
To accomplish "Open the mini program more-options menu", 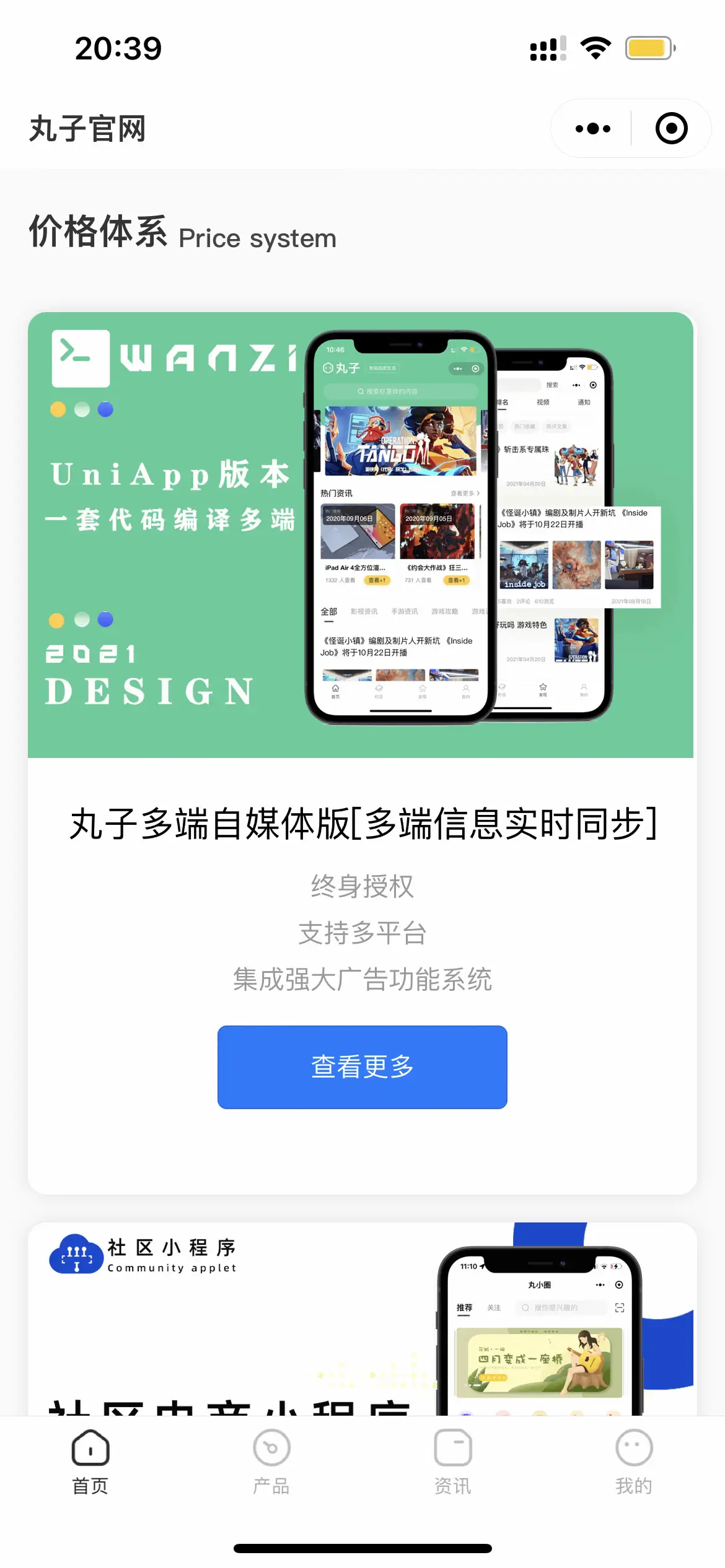I will 592,129.
